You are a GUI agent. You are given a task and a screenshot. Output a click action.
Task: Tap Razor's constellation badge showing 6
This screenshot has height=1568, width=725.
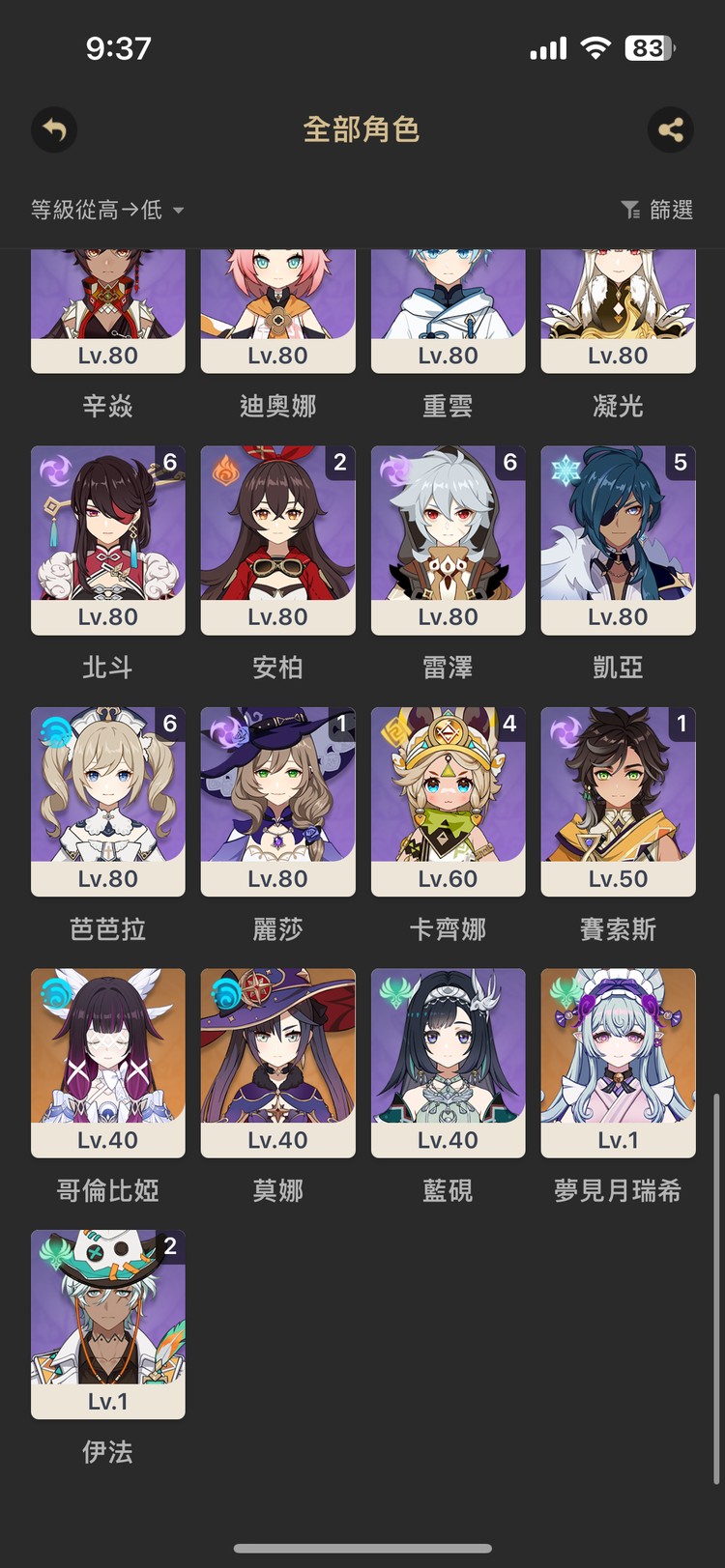click(x=510, y=463)
